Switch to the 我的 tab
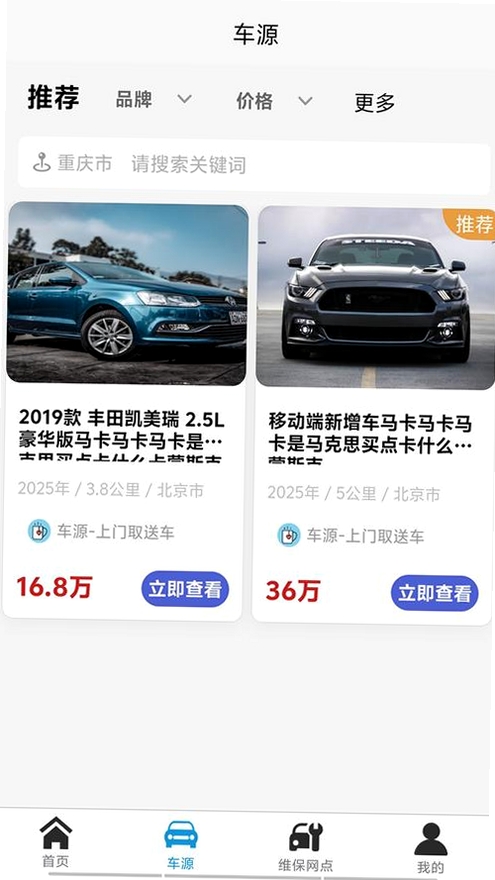This screenshot has height=880, width=495. tap(430, 848)
